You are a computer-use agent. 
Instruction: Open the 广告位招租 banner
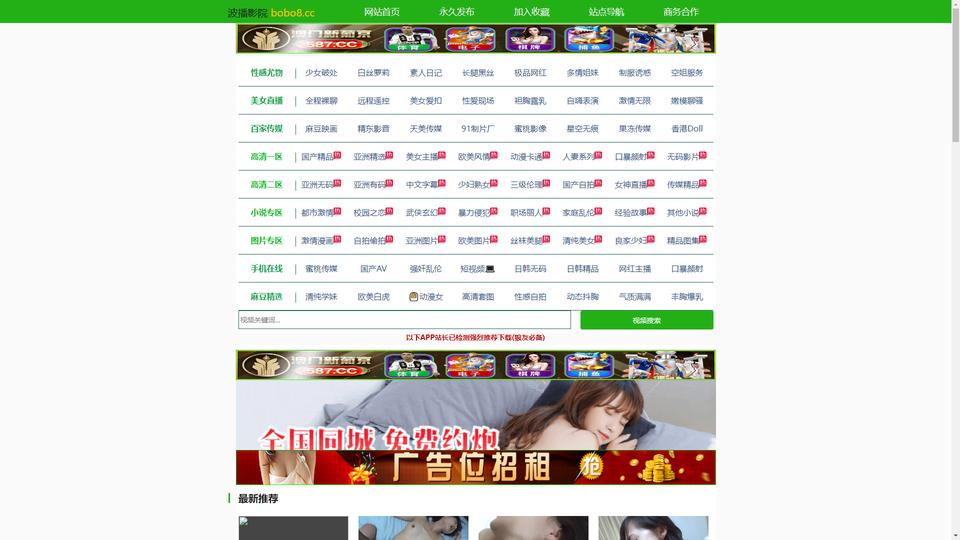coord(475,467)
